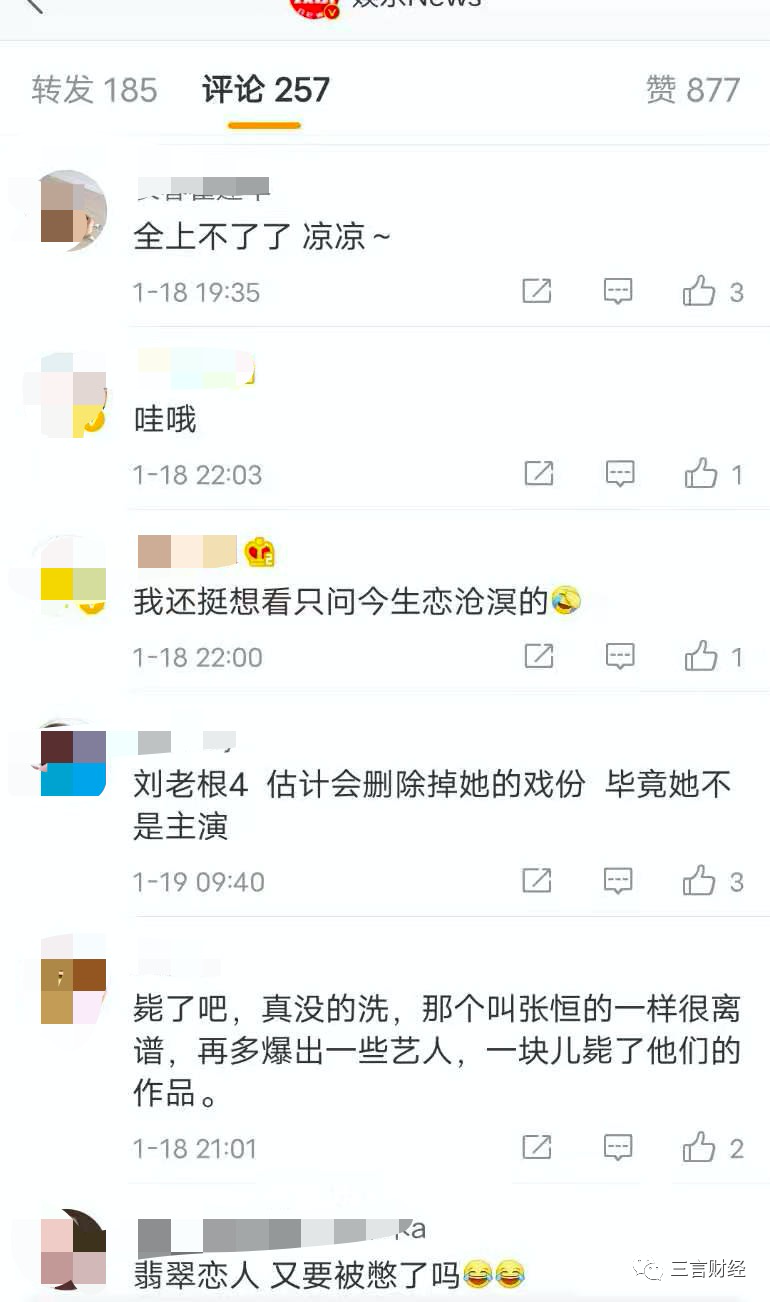Reply to the comment about 只问今生恋沧溟

tap(620, 656)
